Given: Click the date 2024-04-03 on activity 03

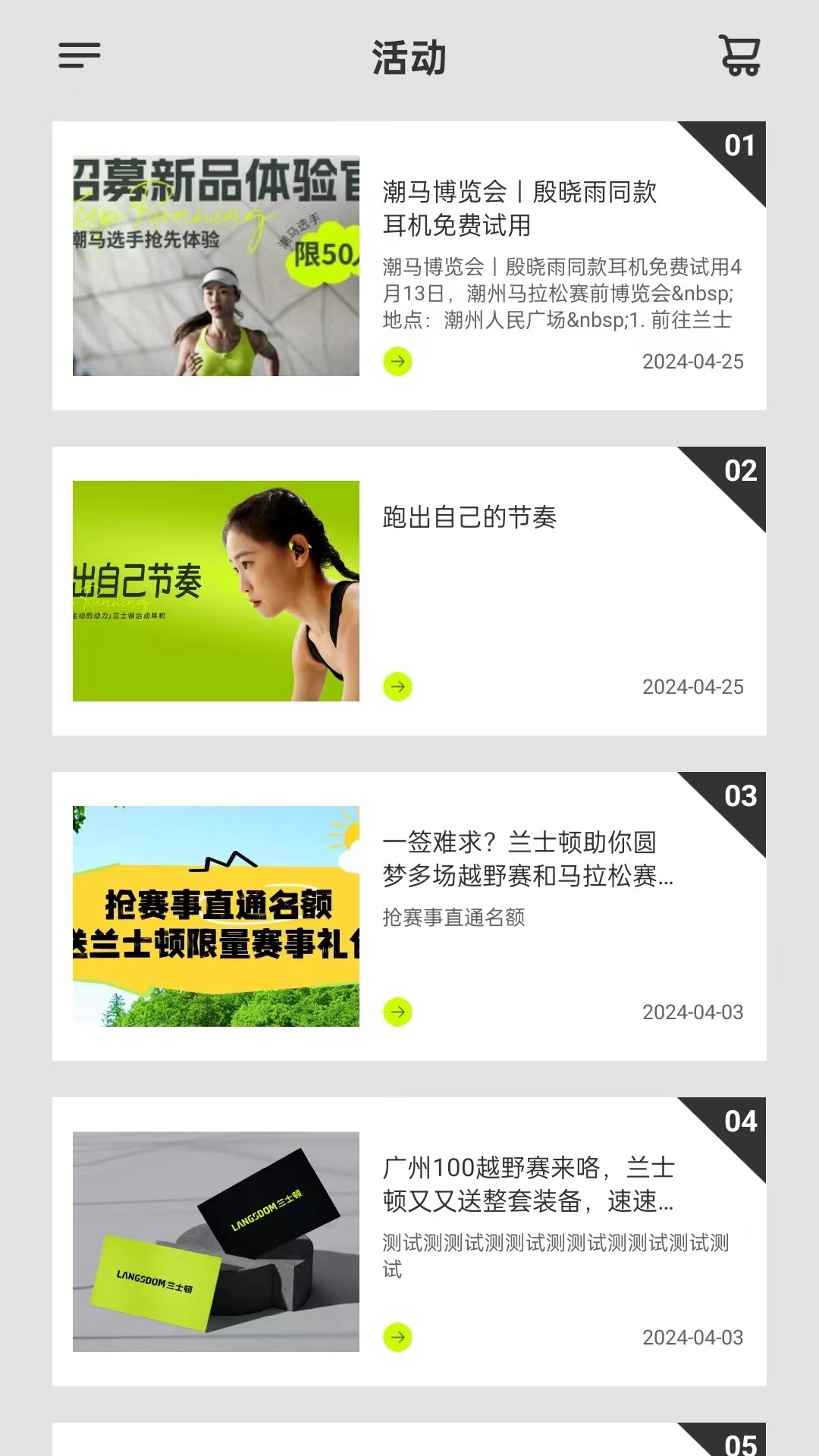Looking at the screenshot, I should pyautogui.click(x=692, y=1011).
